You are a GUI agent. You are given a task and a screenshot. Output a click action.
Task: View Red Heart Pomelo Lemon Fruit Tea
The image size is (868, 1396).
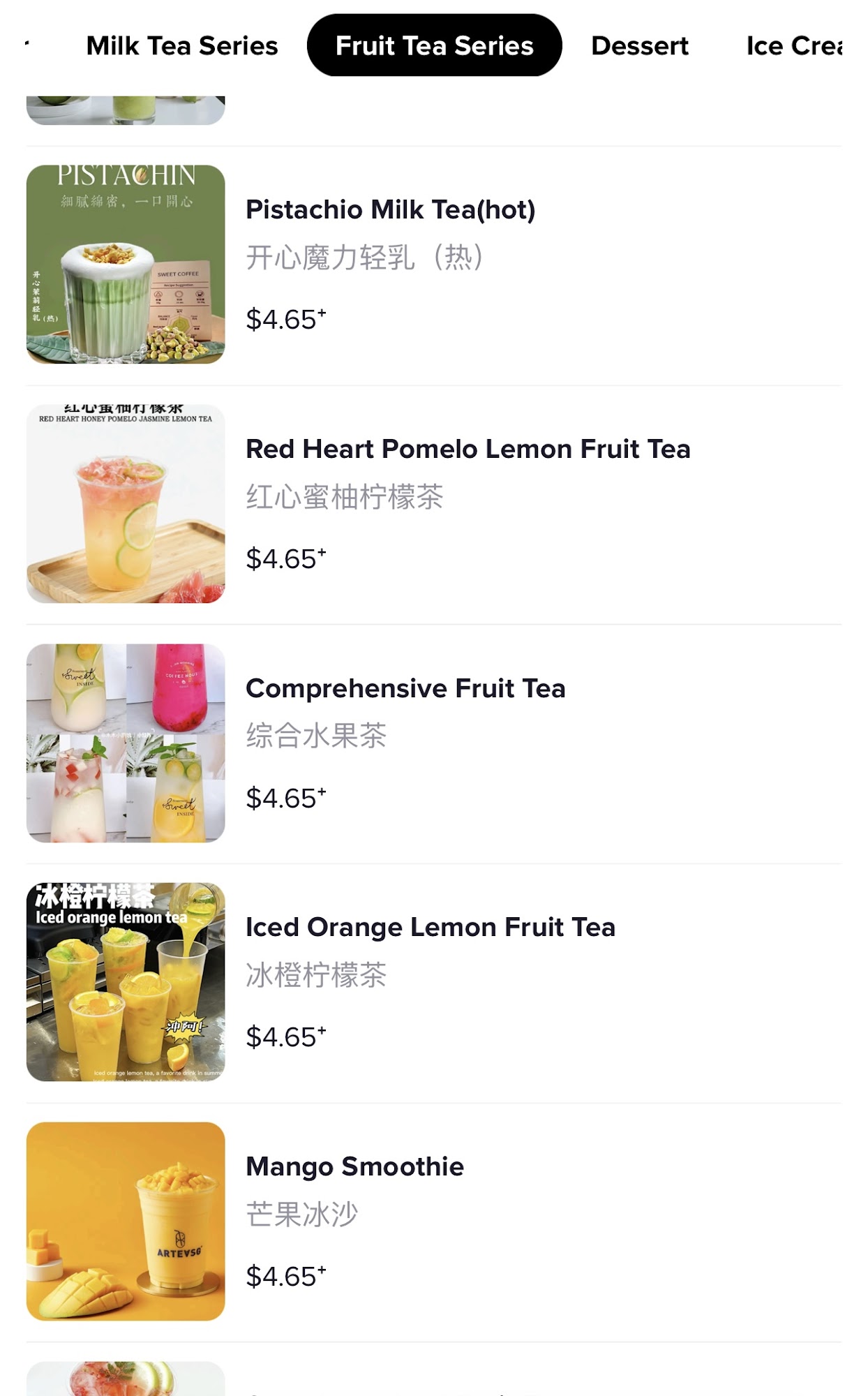(x=467, y=450)
